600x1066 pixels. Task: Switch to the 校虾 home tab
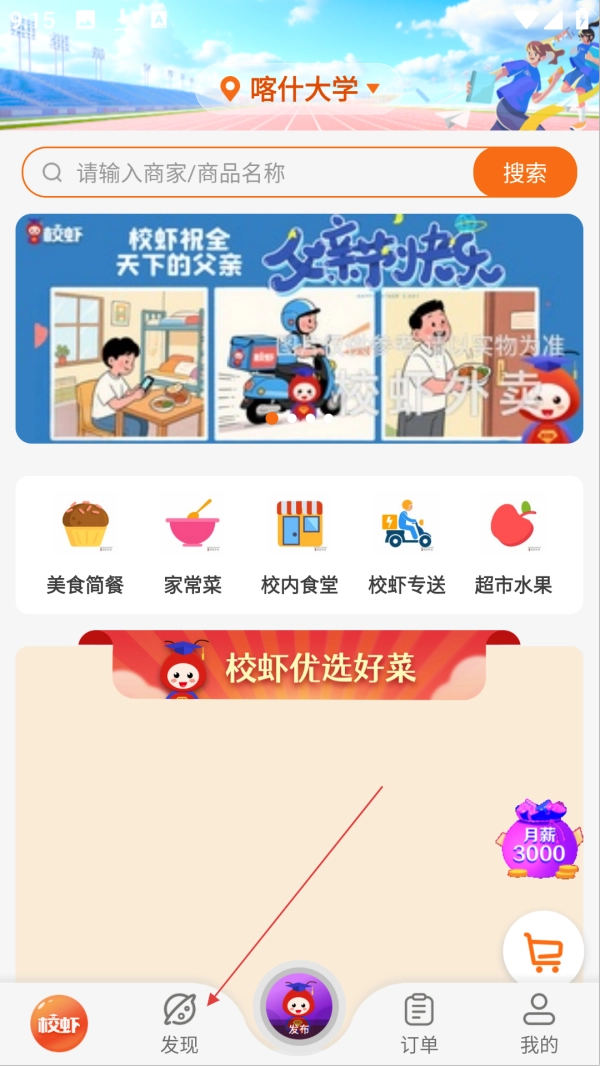coord(59,1024)
